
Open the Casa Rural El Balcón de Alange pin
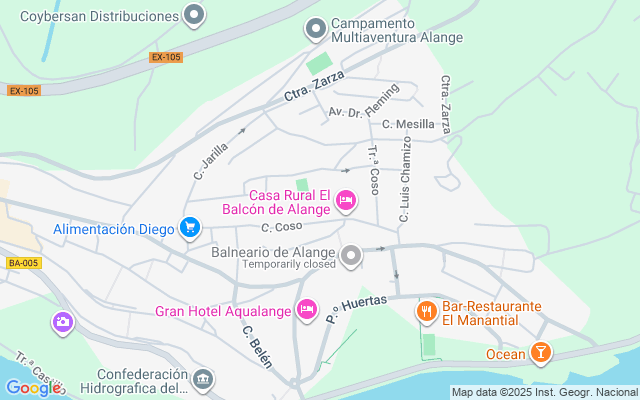click(346, 202)
